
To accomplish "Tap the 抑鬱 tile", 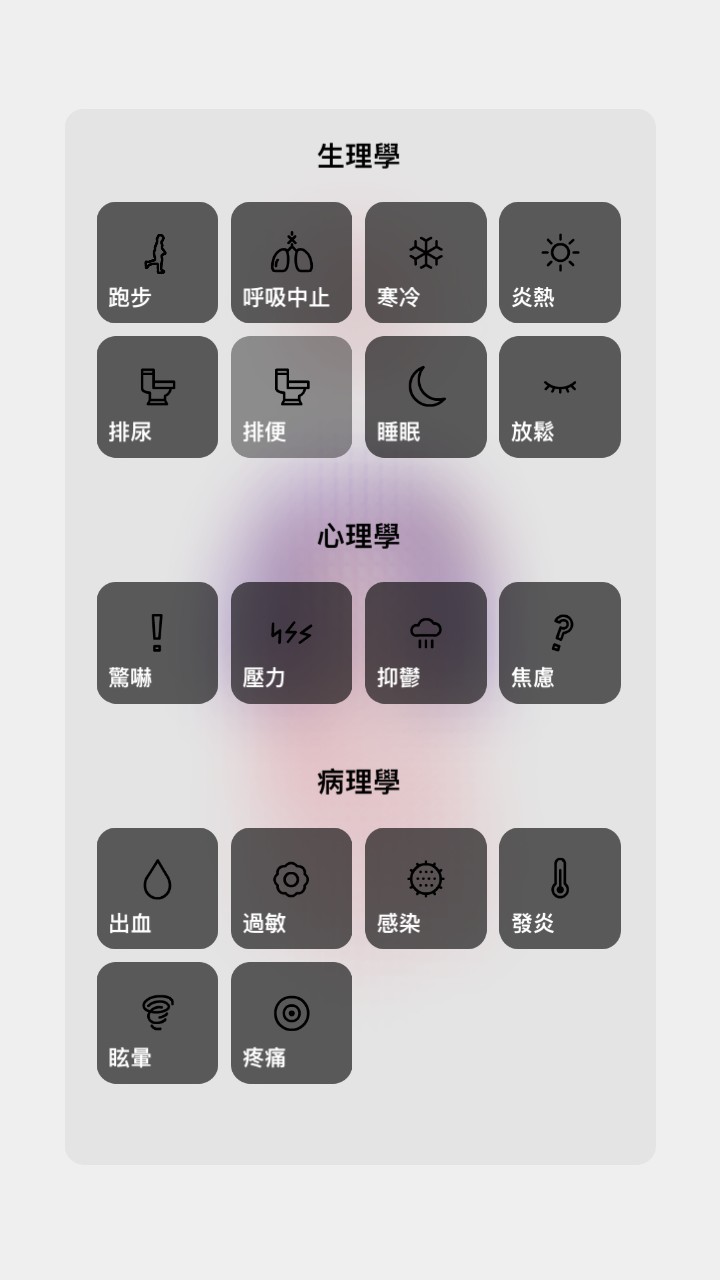I will [x=426, y=643].
